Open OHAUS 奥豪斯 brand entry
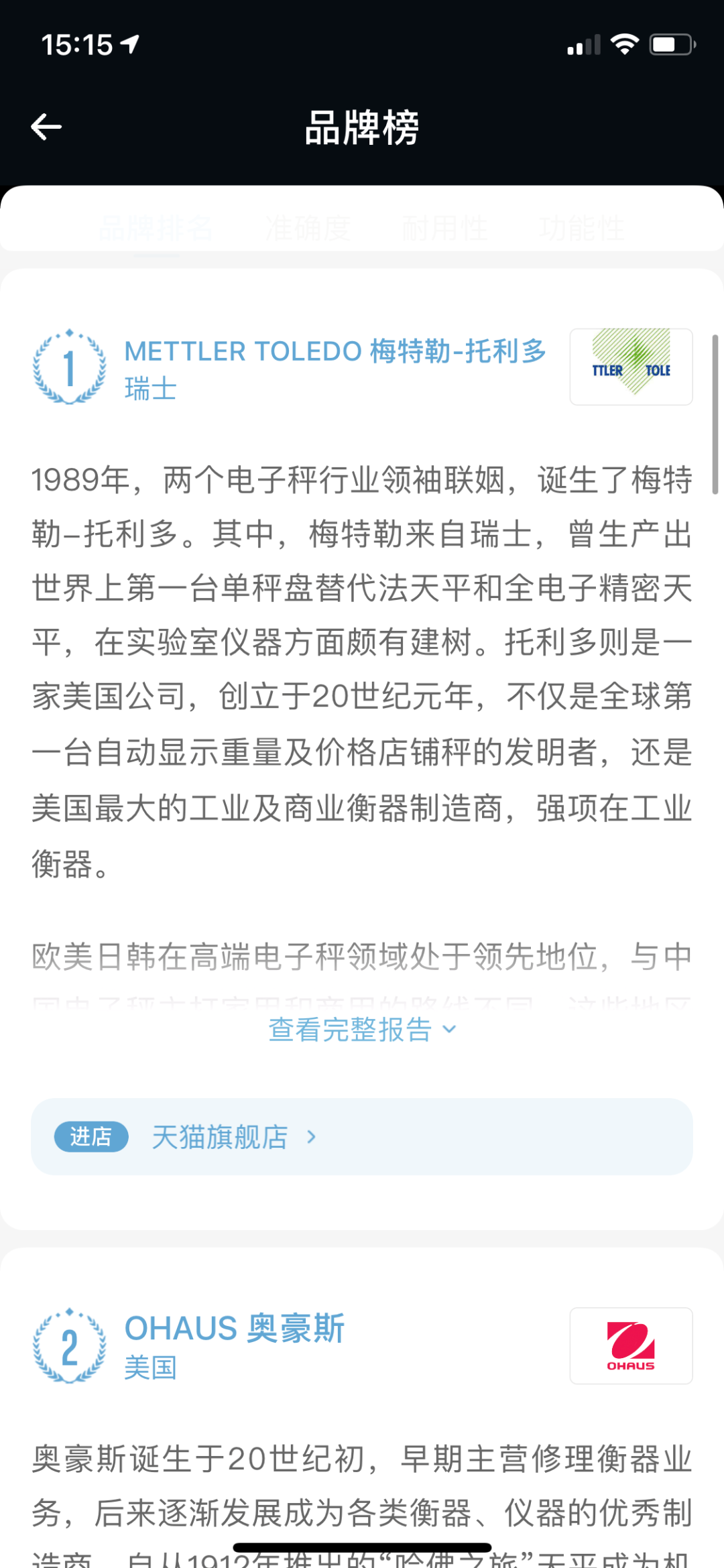 pos(235,1329)
